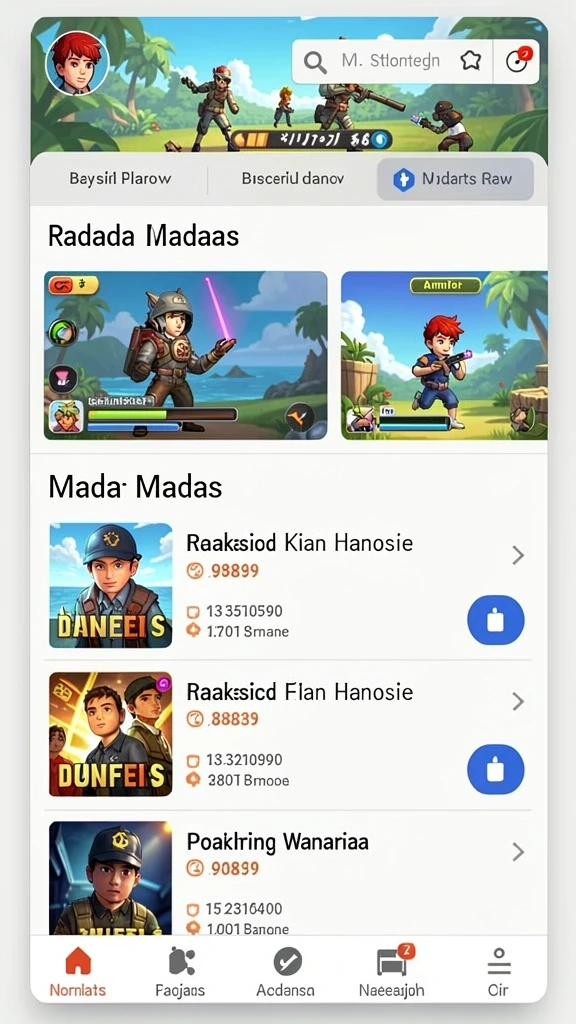Open the featured card with purple lightsaber

(185, 355)
